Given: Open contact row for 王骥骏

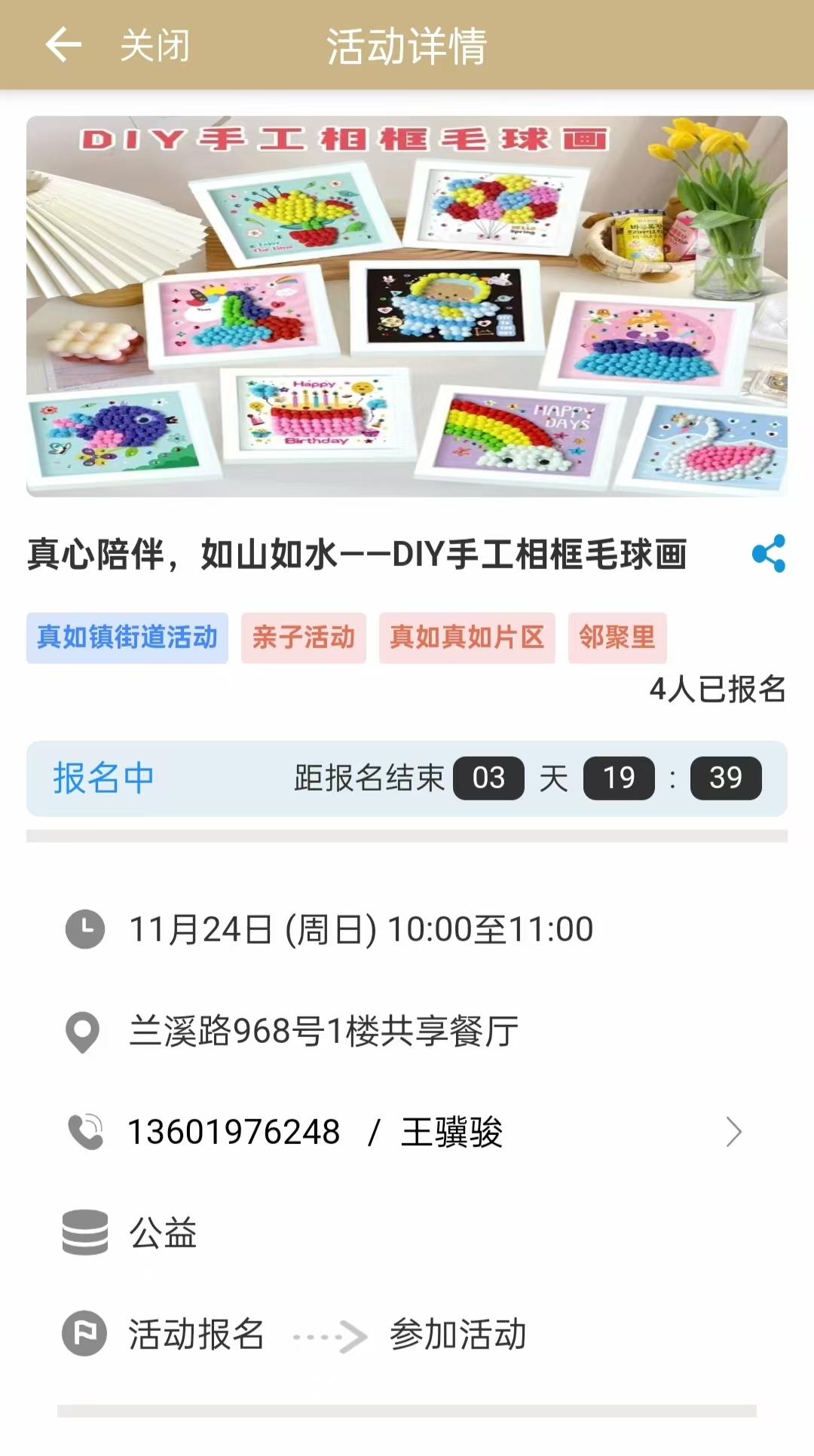Looking at the screenshot, I should pyautogui.click(x=407, y=1132).
